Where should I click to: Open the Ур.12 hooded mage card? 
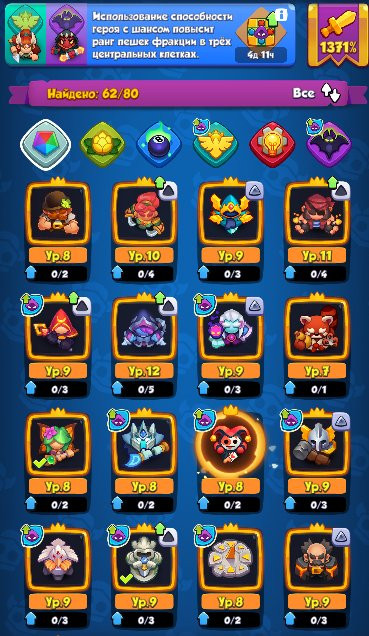pos(144,348)
